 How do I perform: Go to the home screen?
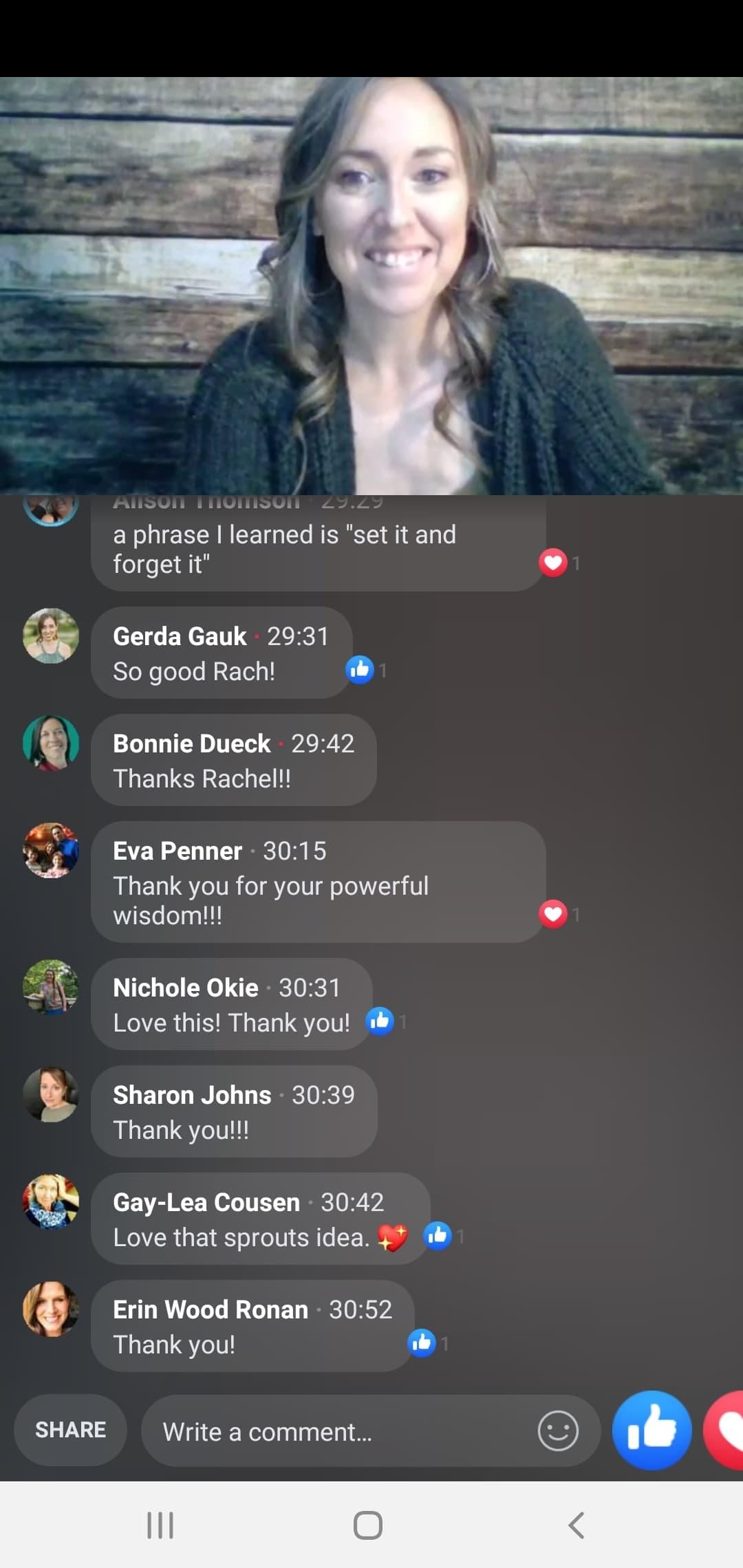tap(368, 1525)
